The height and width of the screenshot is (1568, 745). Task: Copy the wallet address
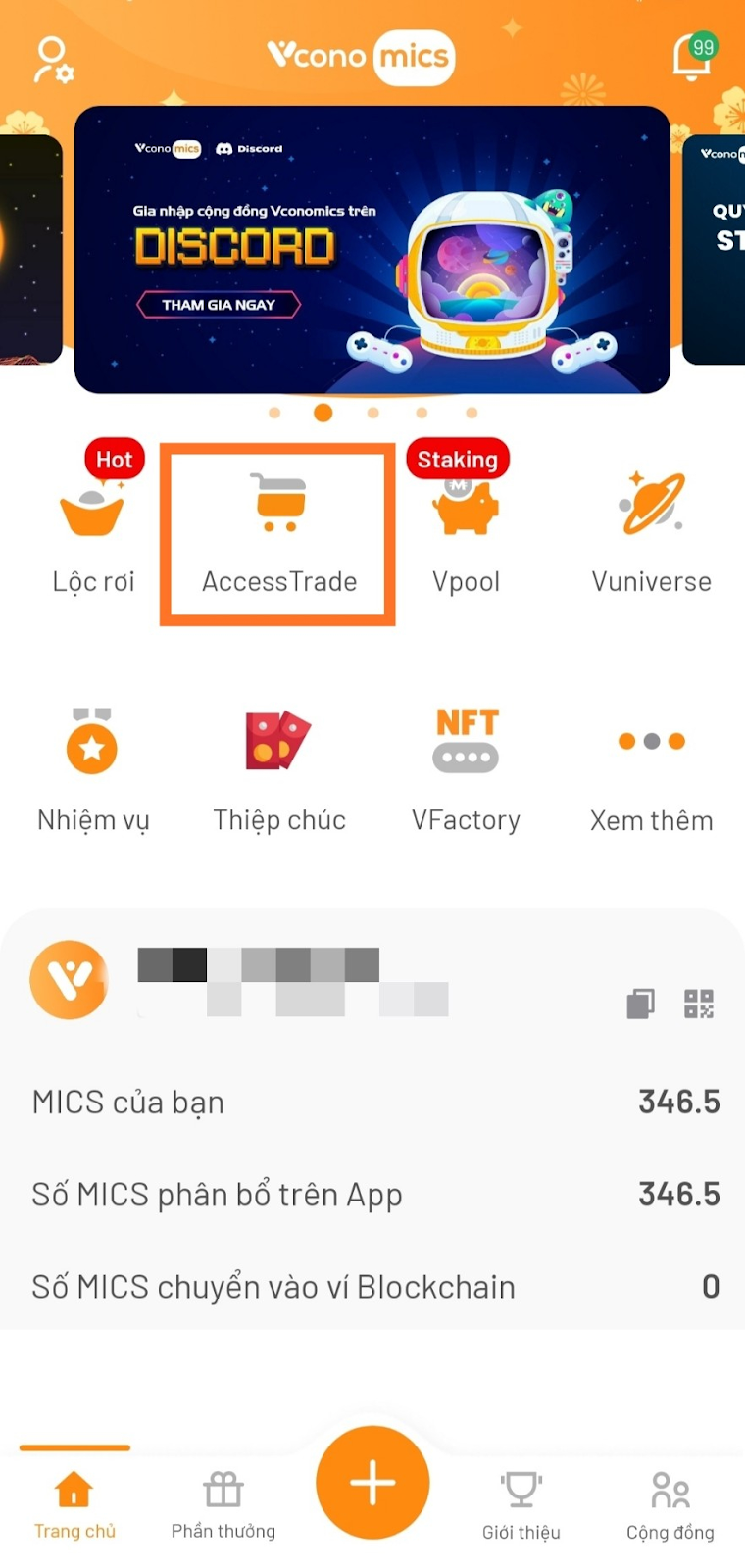point(640,1004)
